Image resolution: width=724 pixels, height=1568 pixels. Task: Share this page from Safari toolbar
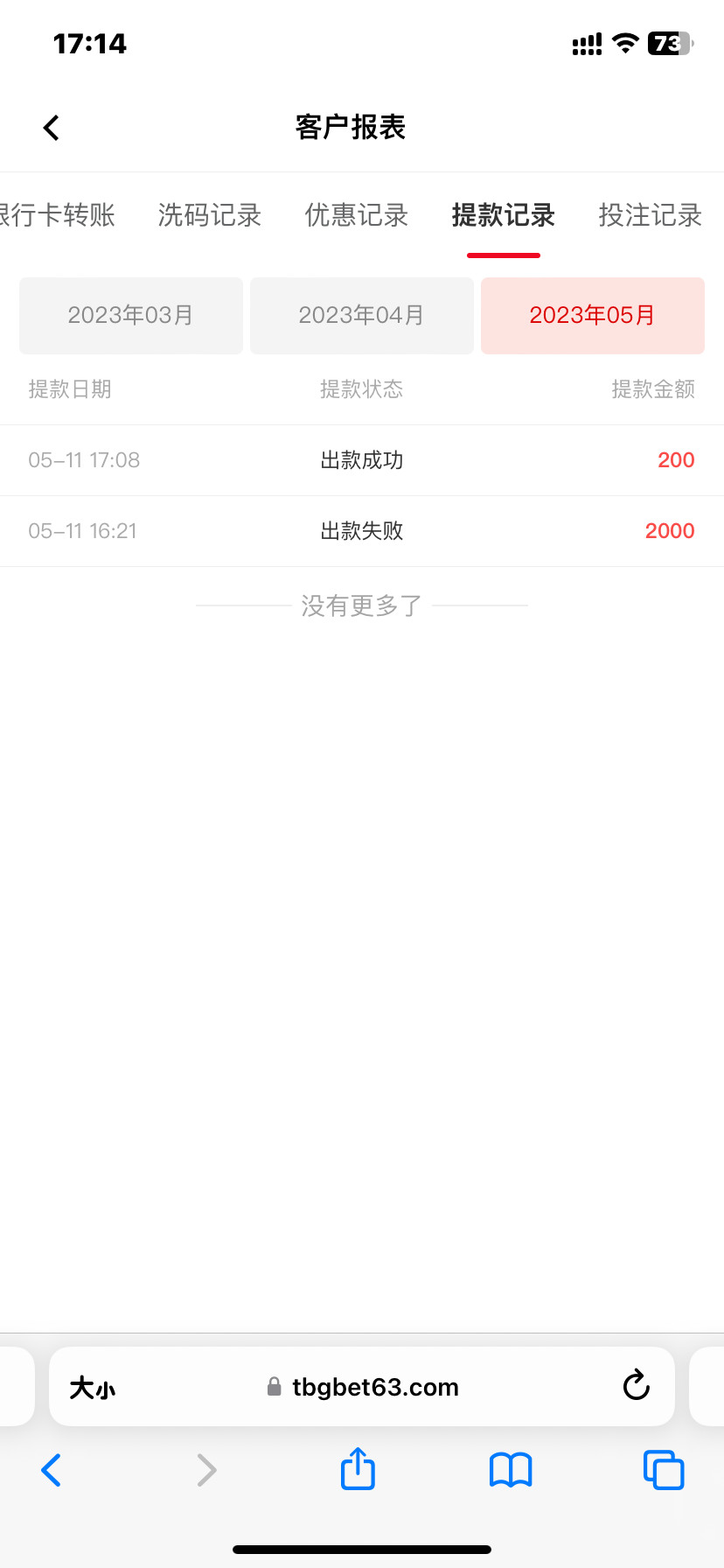(x=358, y=1468)
